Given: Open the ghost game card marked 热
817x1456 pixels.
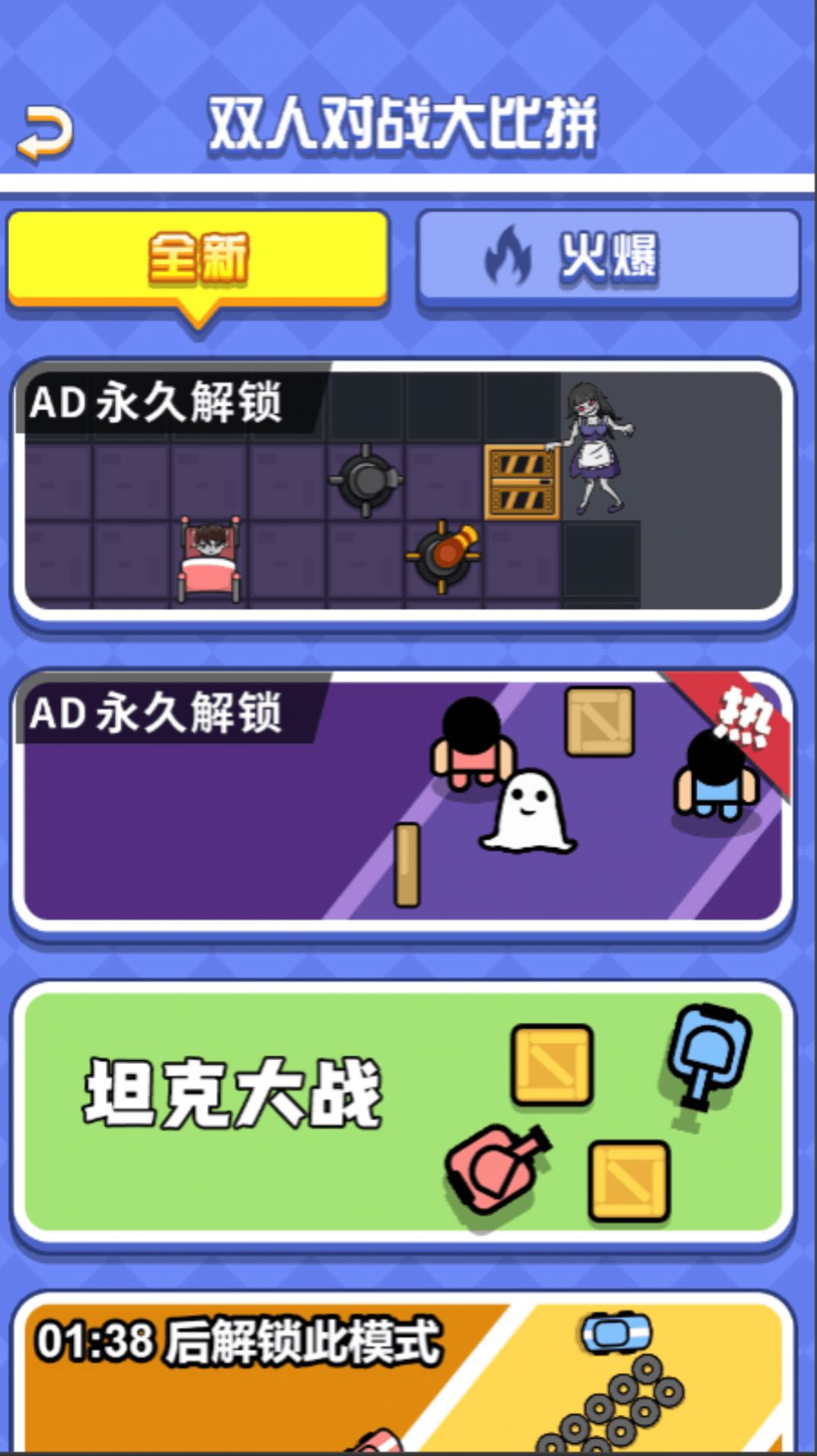Looking at the screenshot, I should (404, 801).
